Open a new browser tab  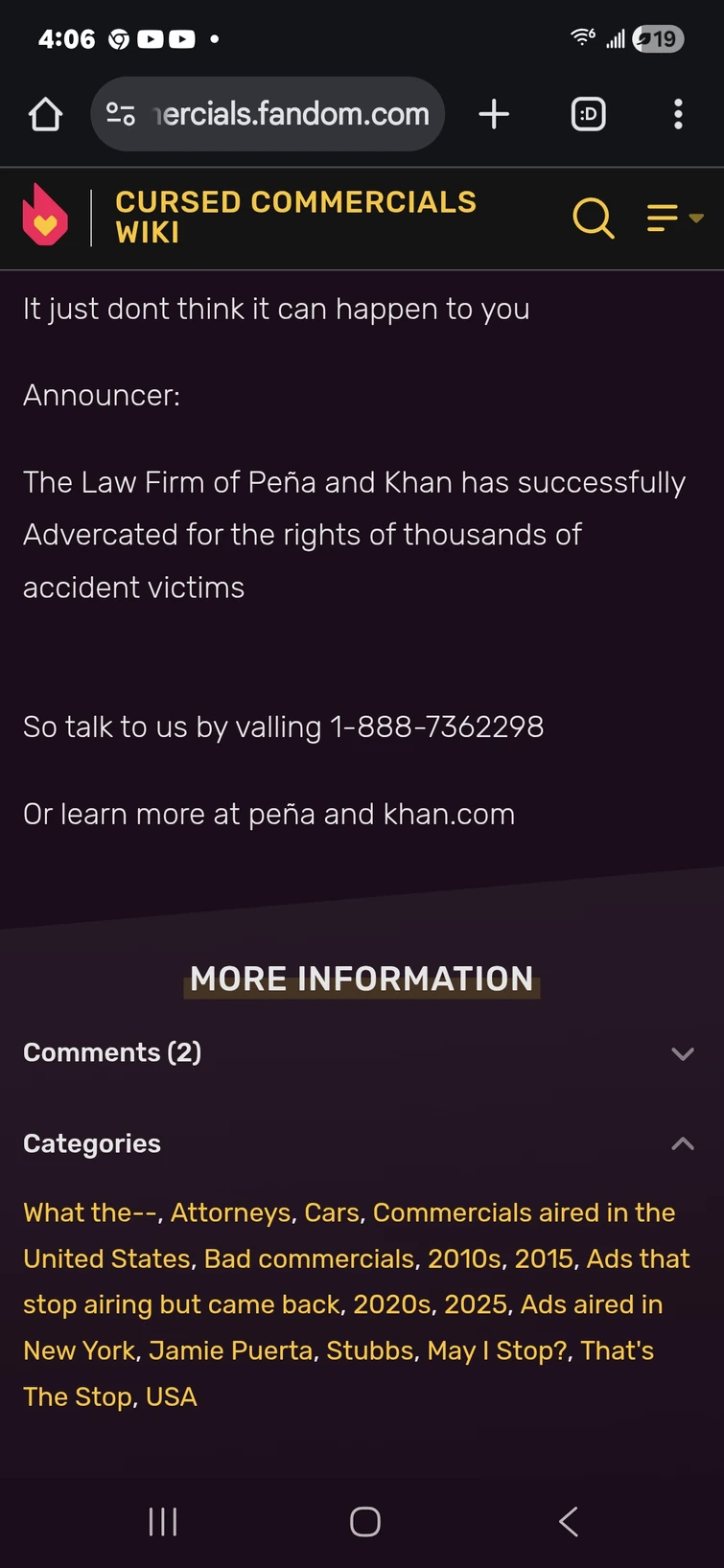[x=494, y=115]
